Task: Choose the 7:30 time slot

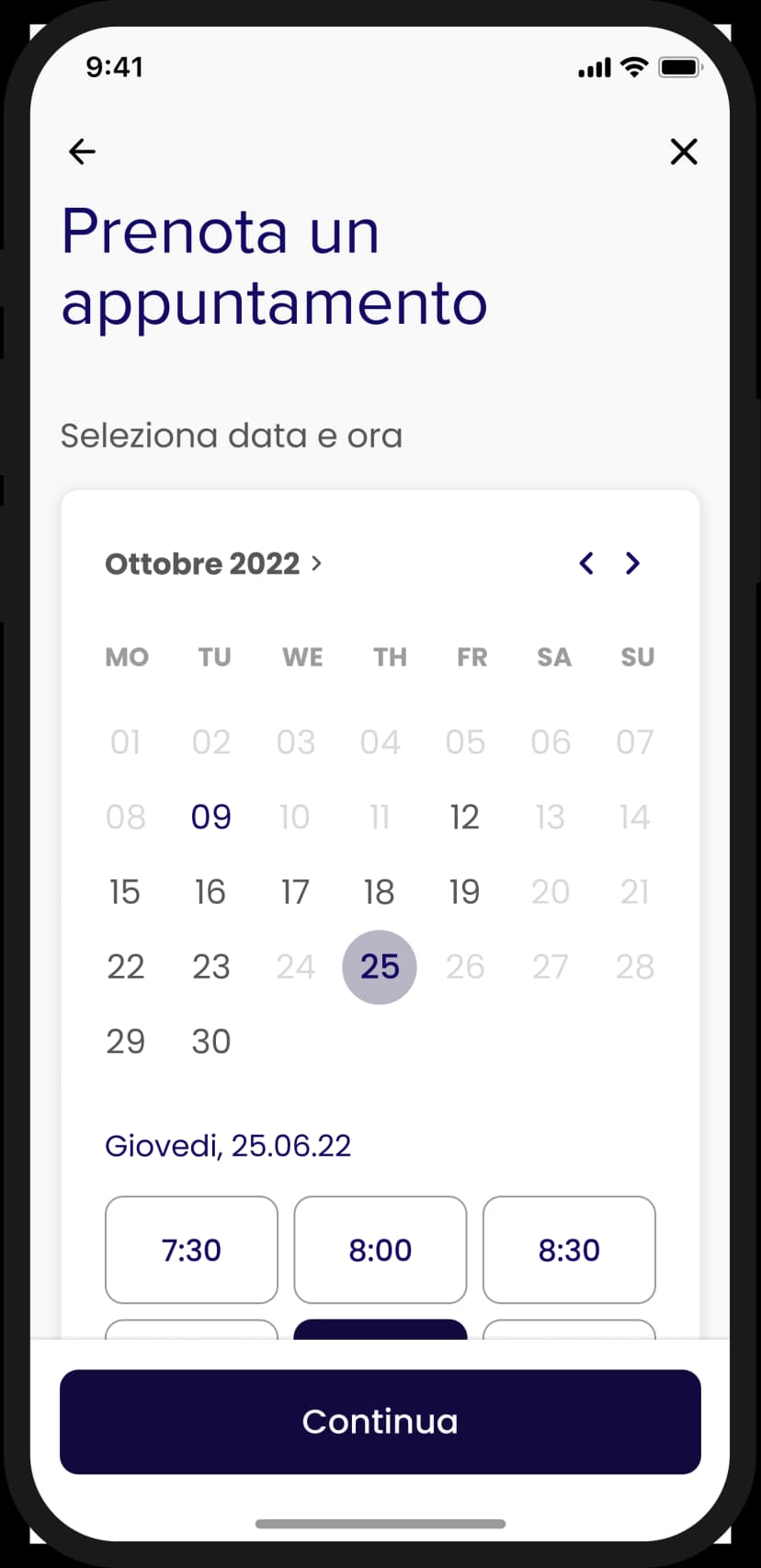Action: tap(191, 1250)
